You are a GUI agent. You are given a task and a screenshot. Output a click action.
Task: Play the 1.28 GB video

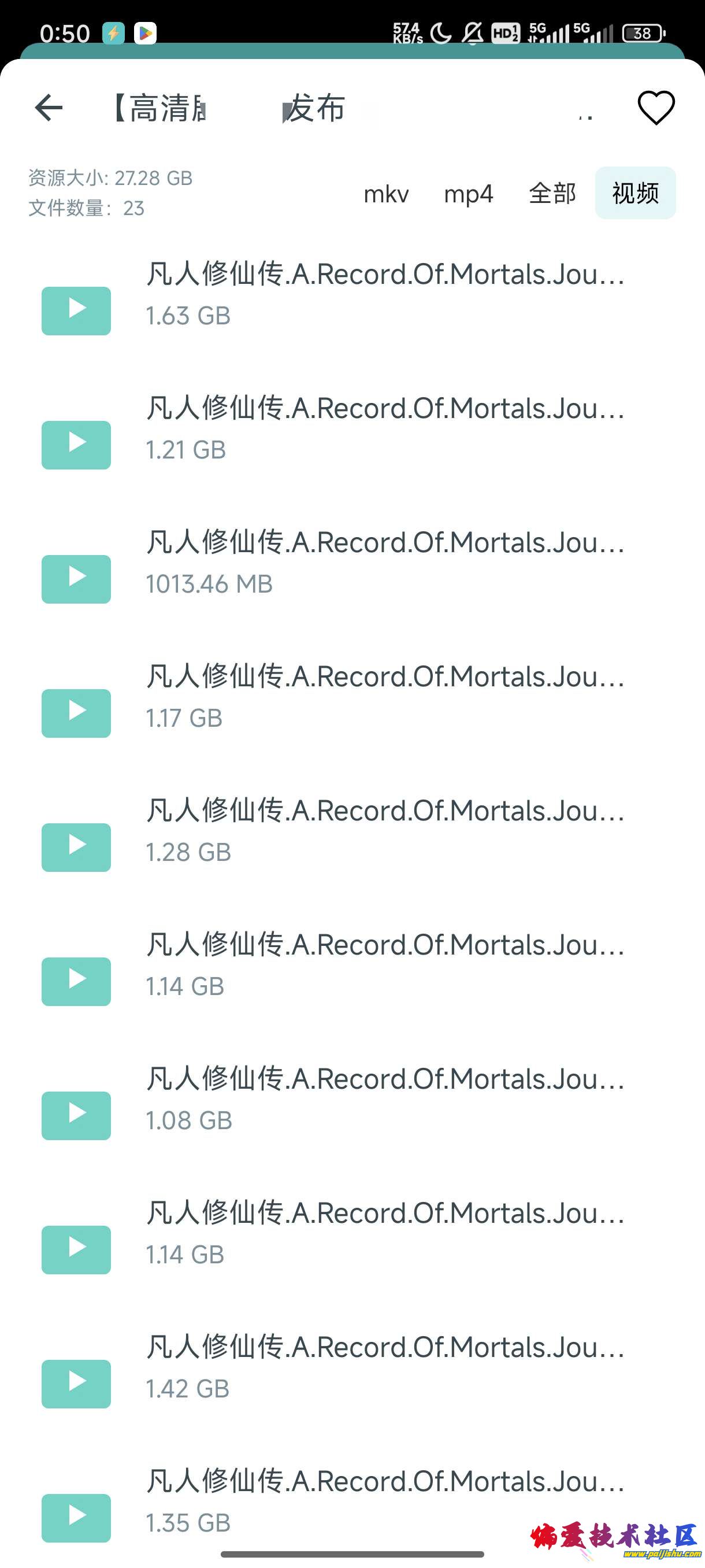76,847
